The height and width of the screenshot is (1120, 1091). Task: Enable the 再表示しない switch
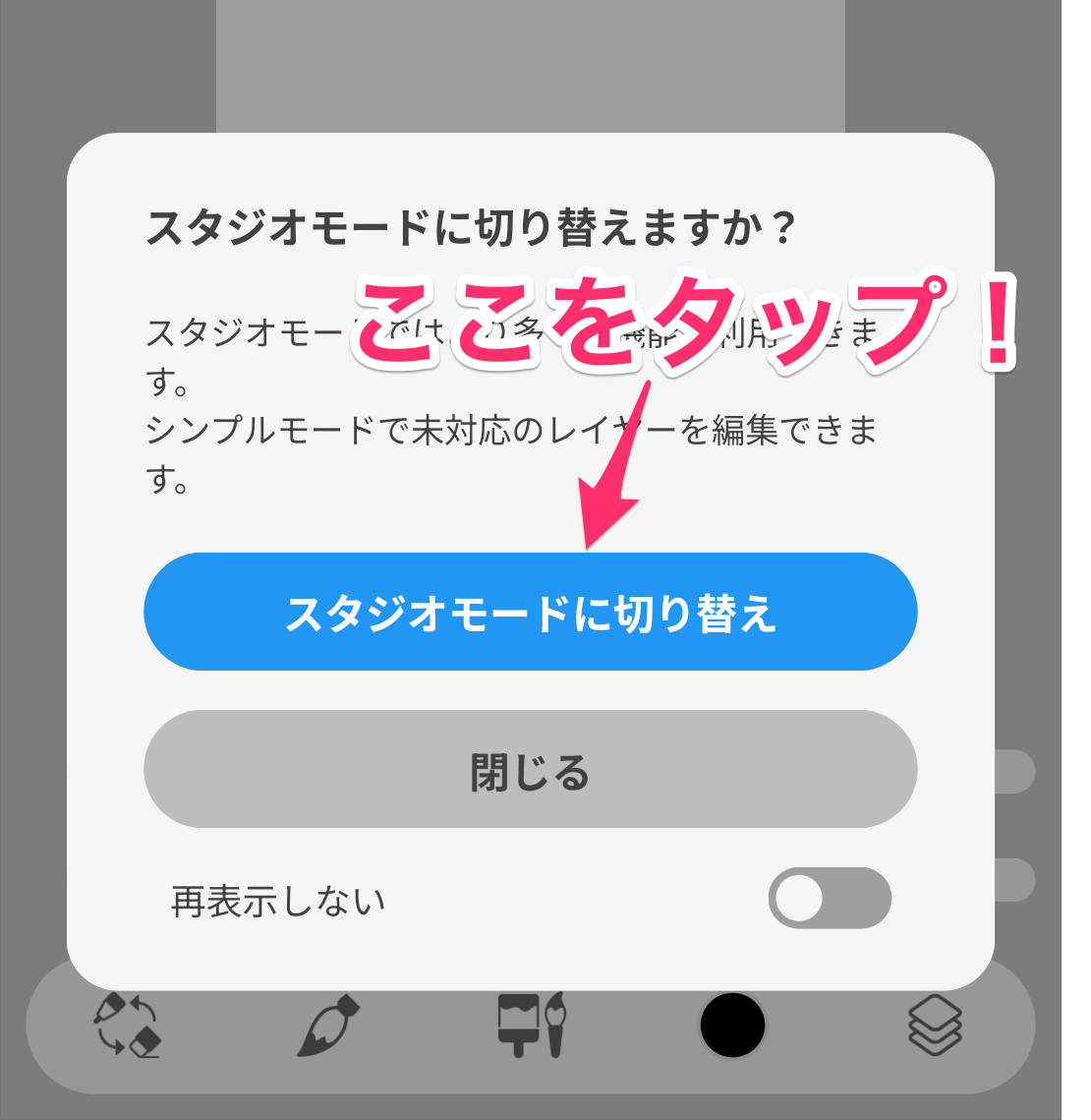coord(829,898)
